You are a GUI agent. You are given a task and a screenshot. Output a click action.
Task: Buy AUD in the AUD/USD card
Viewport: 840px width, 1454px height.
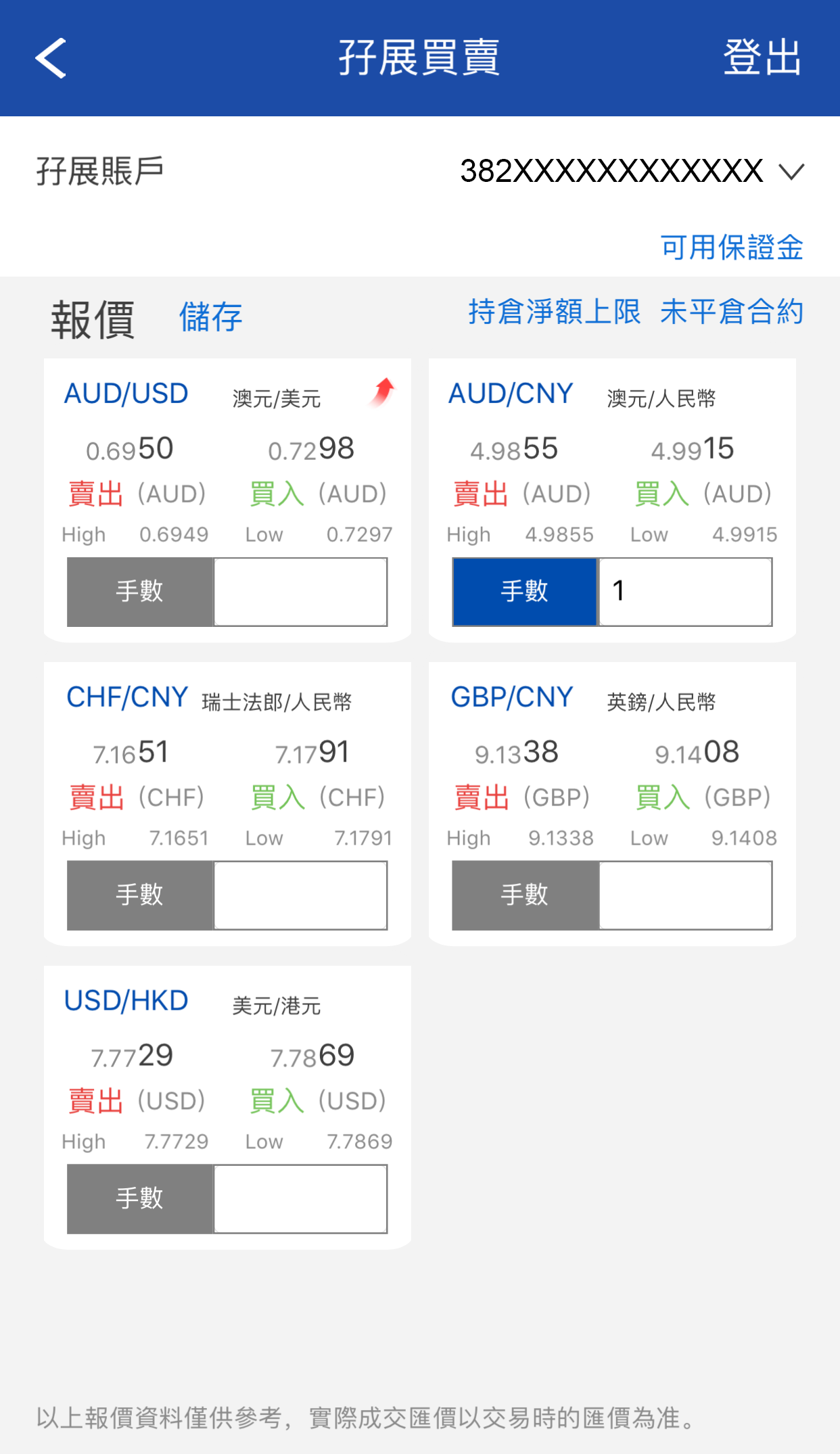click(277, 494)
